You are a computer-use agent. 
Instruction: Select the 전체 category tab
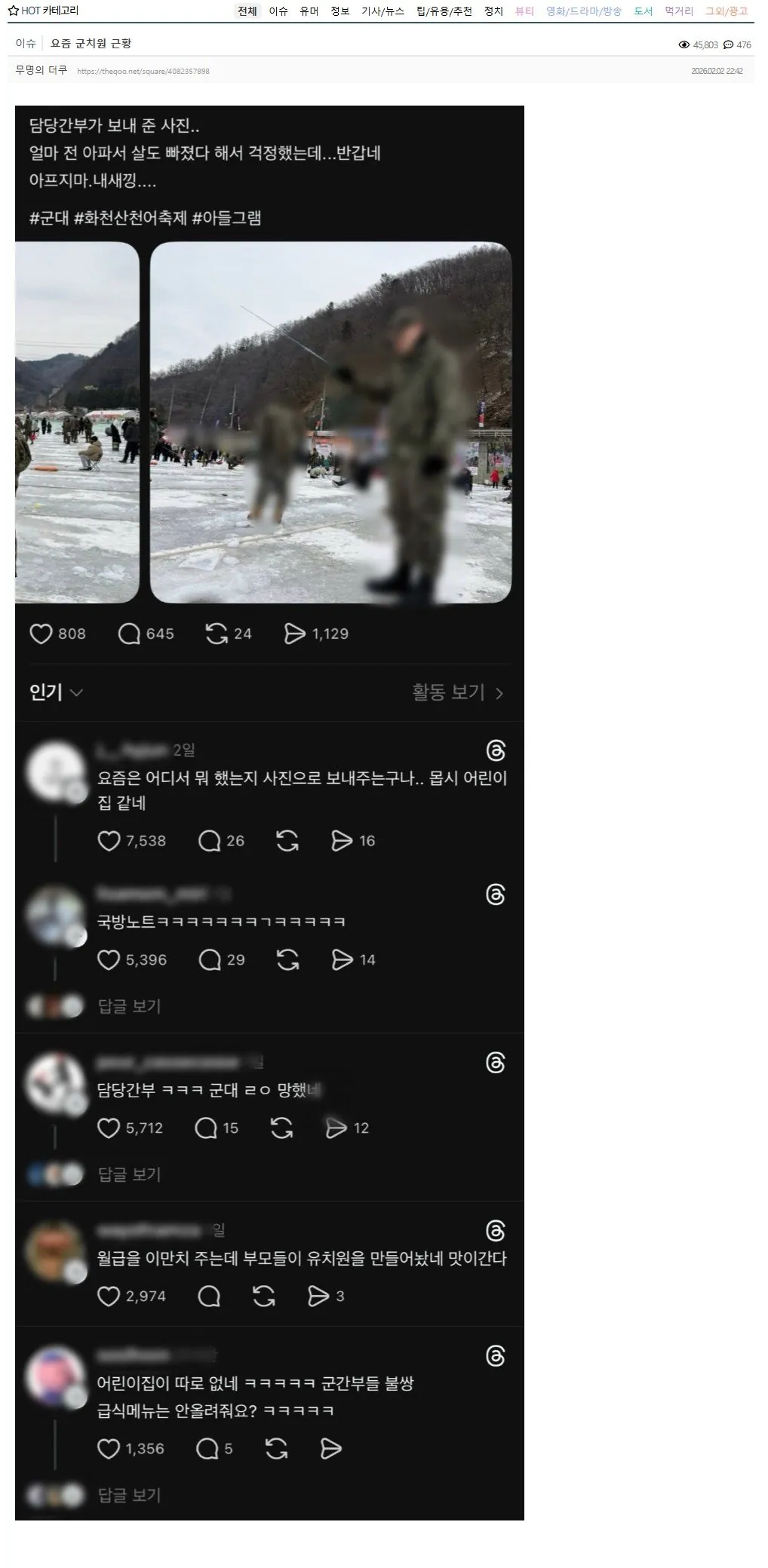click(247, 11)
